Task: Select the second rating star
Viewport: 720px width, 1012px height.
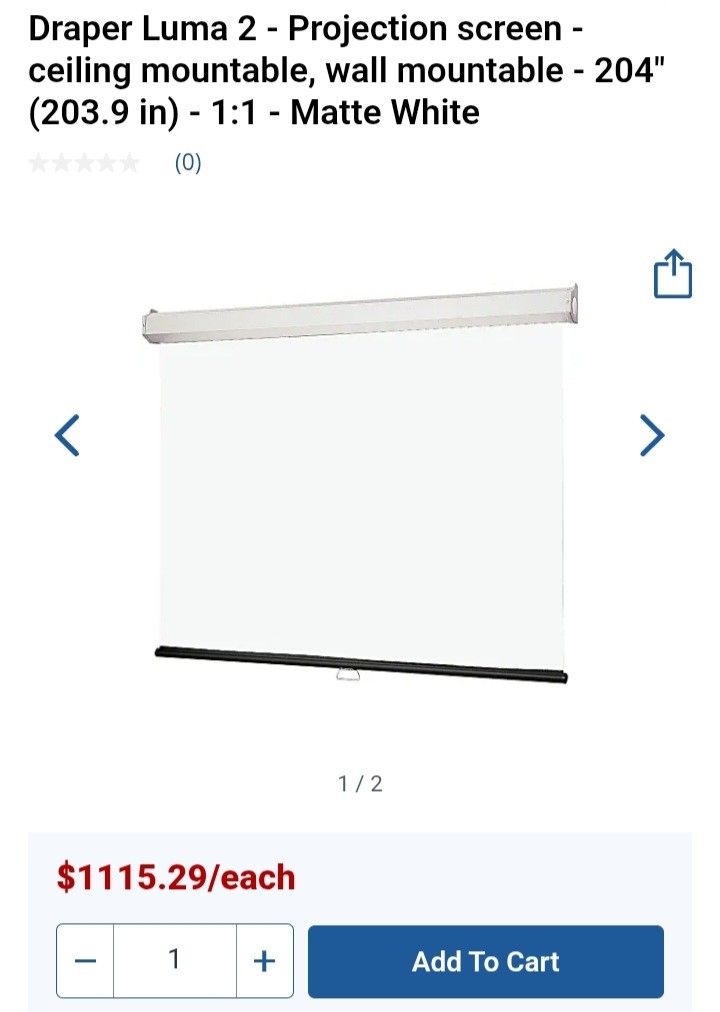Action: pos(64,162)
